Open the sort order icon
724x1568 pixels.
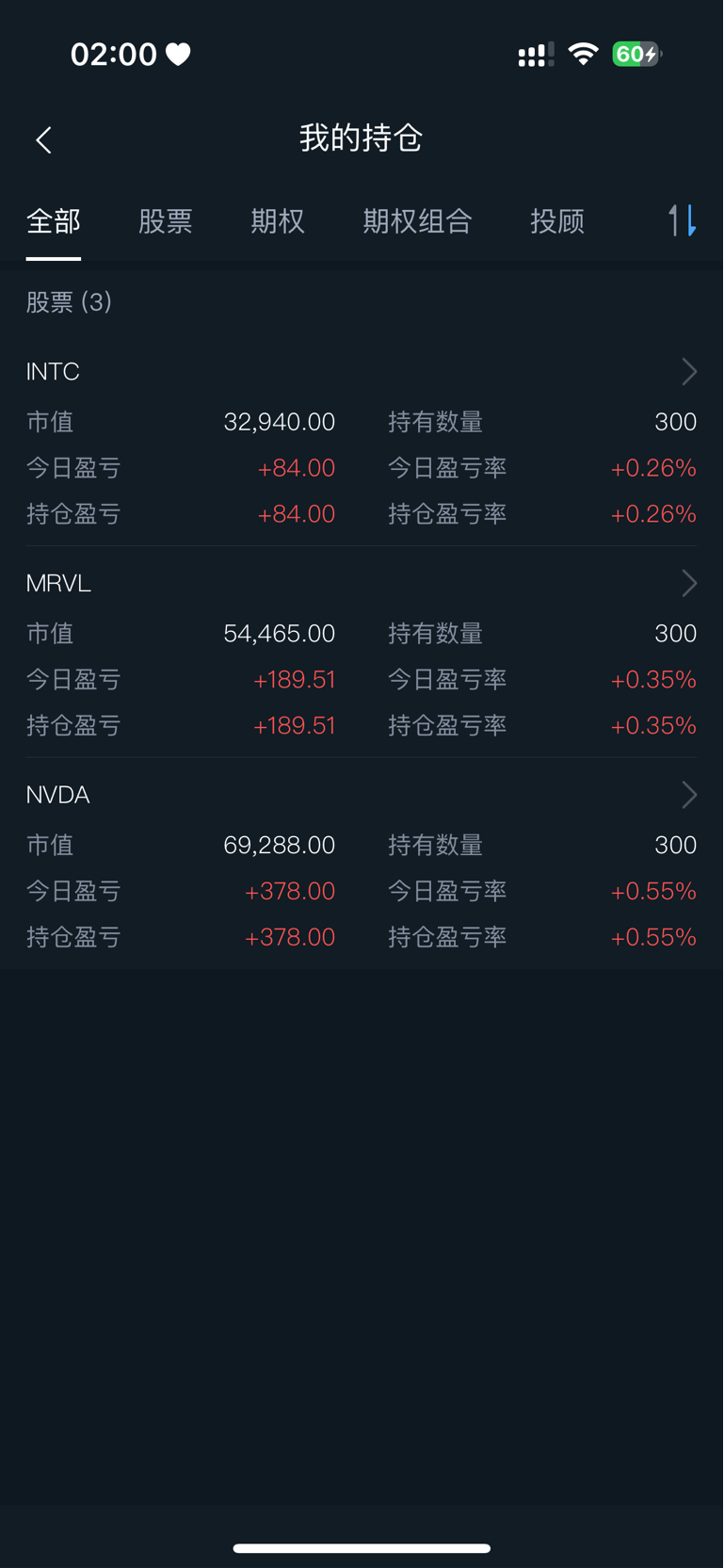[683, 221]
